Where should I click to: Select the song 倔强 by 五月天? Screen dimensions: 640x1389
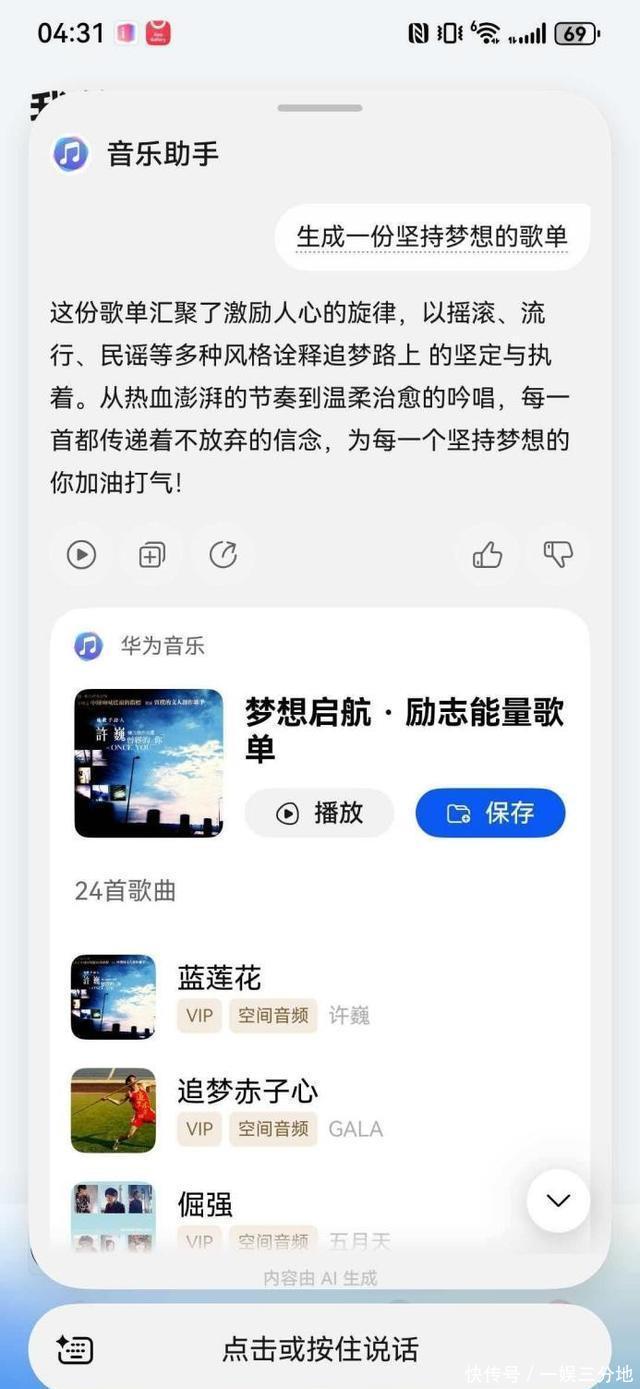(x=206, y=1205)
